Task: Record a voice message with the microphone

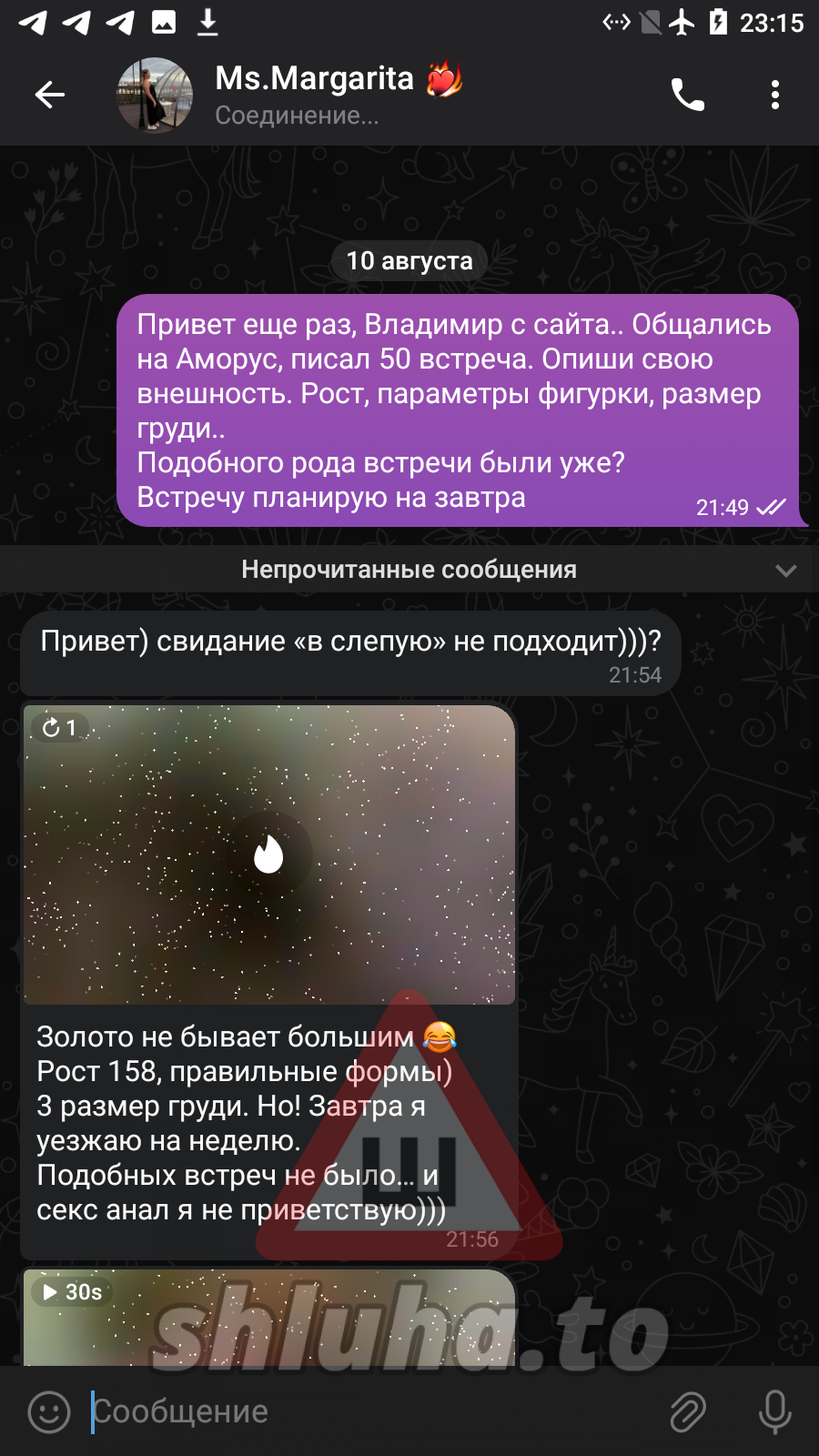Action: tap(774, 1411)
